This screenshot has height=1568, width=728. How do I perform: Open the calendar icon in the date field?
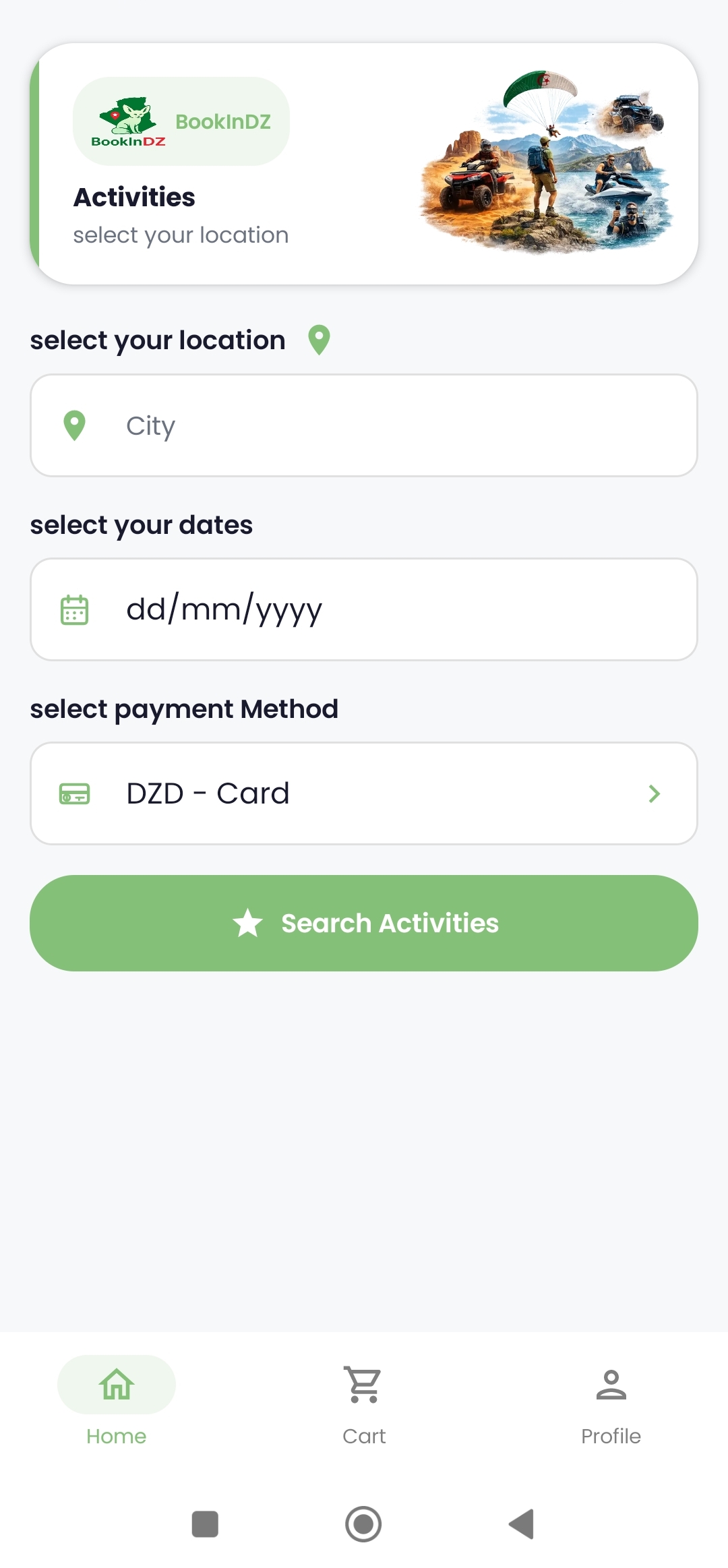pos(75,609)
